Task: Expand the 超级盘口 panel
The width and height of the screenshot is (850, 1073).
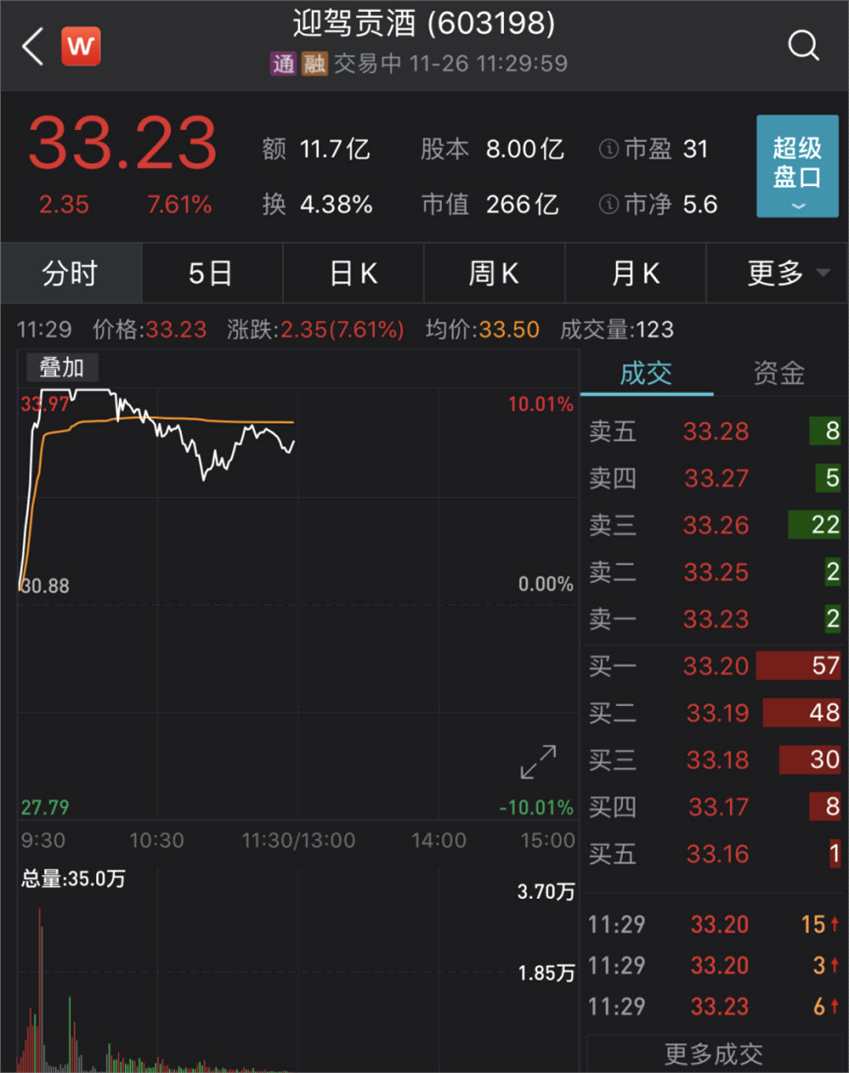Action: (x=797, y=166)
